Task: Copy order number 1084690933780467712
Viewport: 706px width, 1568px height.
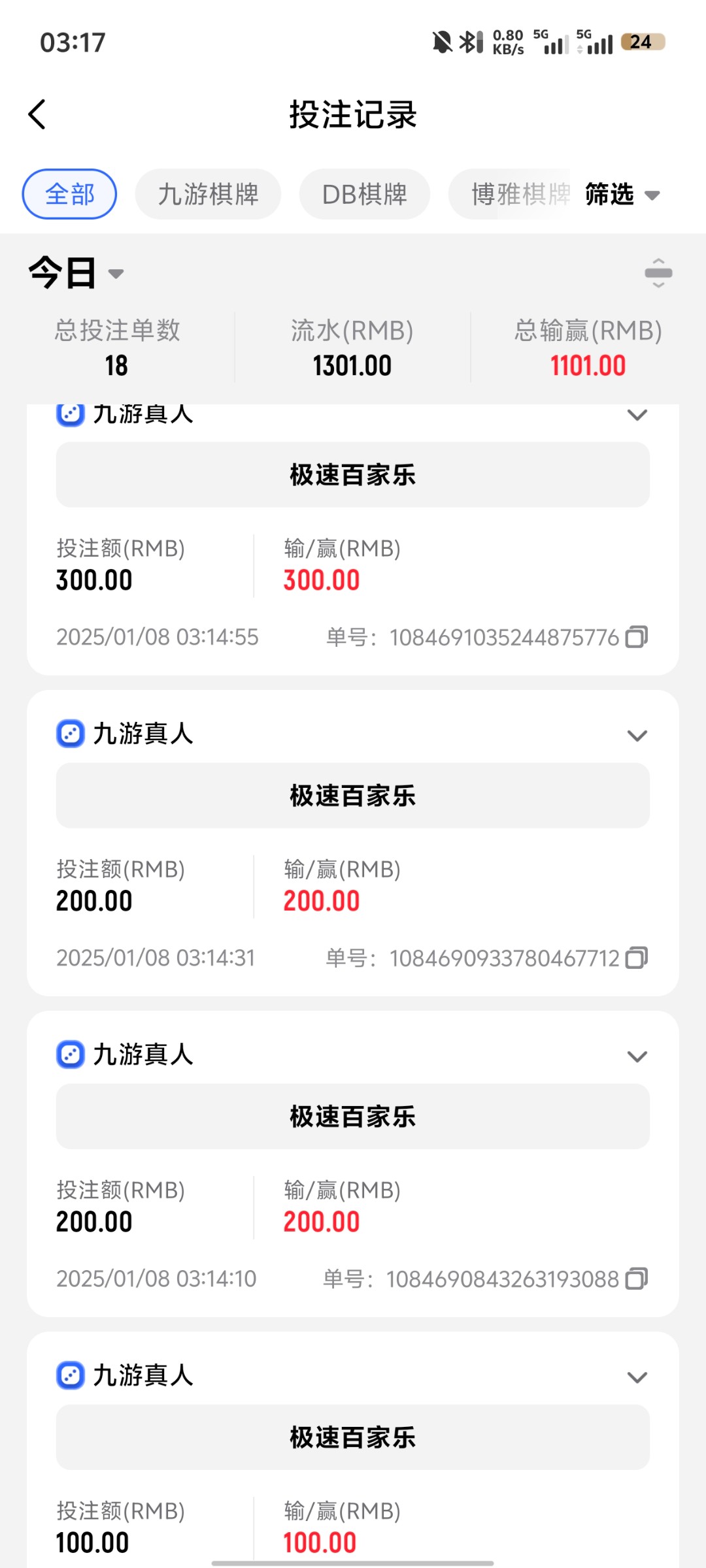Action: pos(637,958)
